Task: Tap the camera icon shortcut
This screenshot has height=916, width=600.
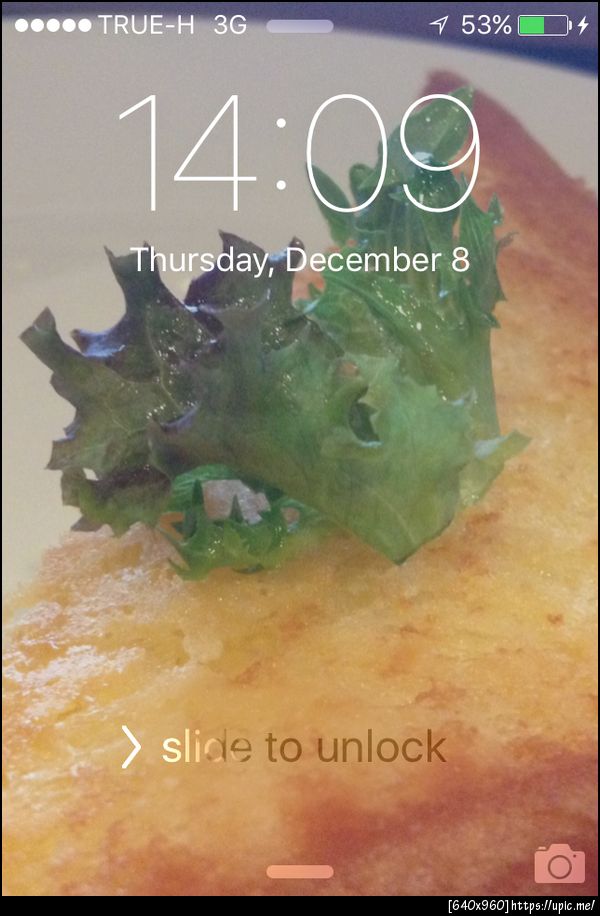Action: [559, 863]
